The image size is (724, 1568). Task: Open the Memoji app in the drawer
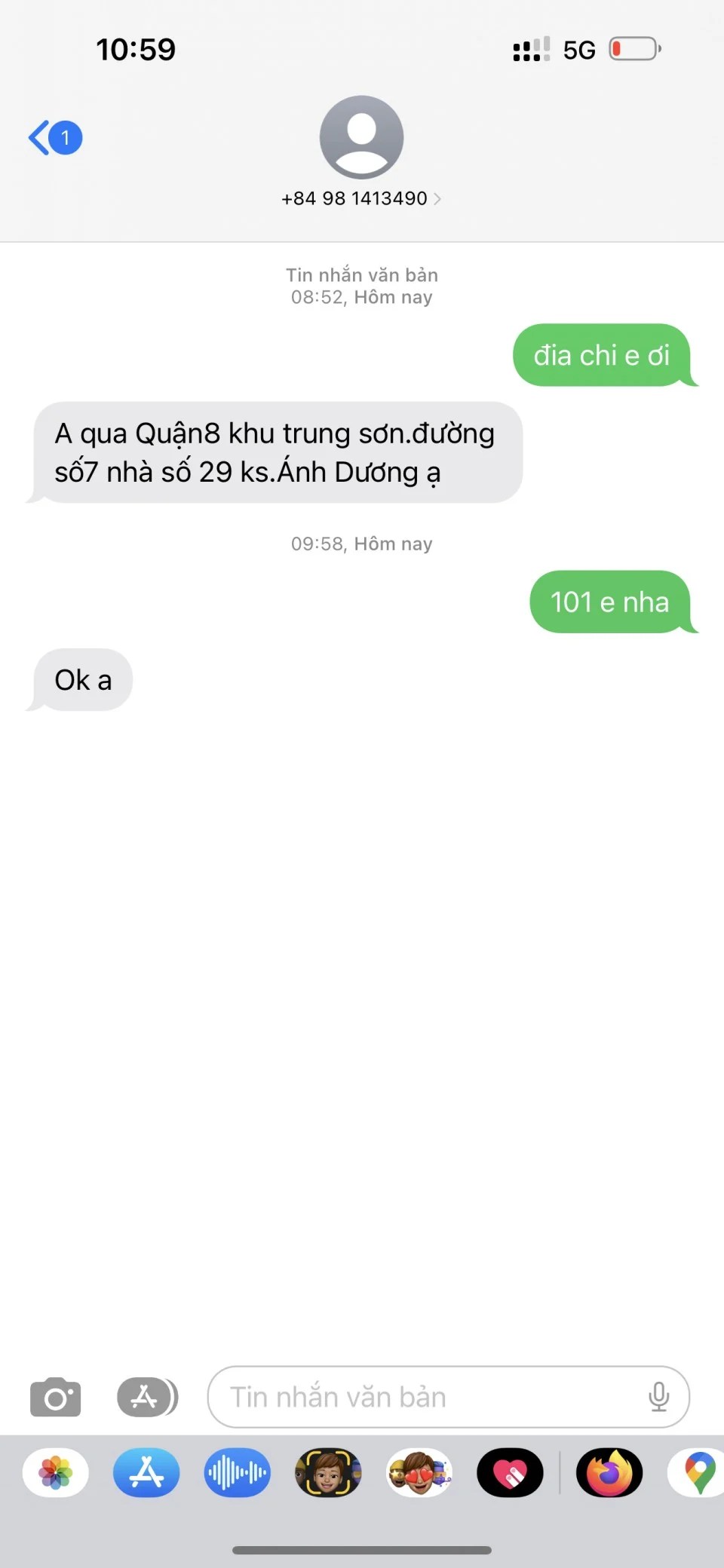tap(328, 1472)
